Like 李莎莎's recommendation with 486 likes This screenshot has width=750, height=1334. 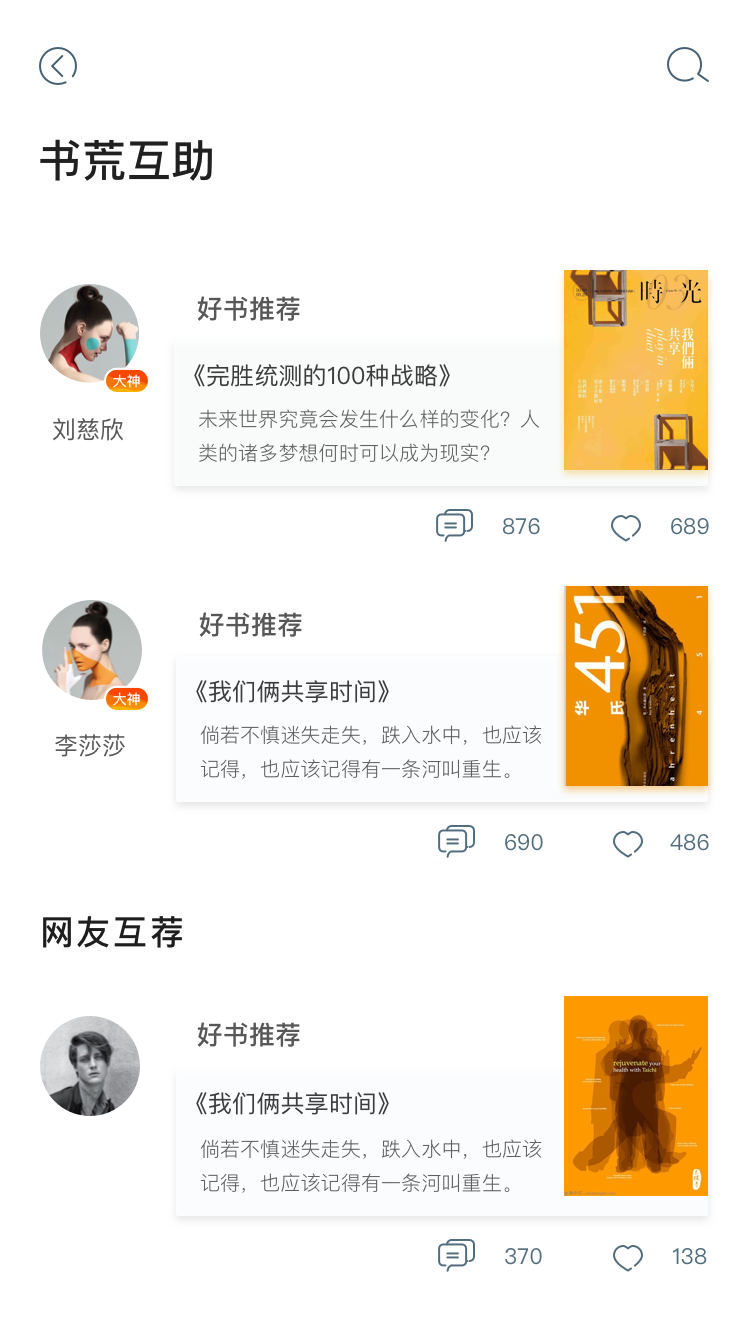(628, 843)
